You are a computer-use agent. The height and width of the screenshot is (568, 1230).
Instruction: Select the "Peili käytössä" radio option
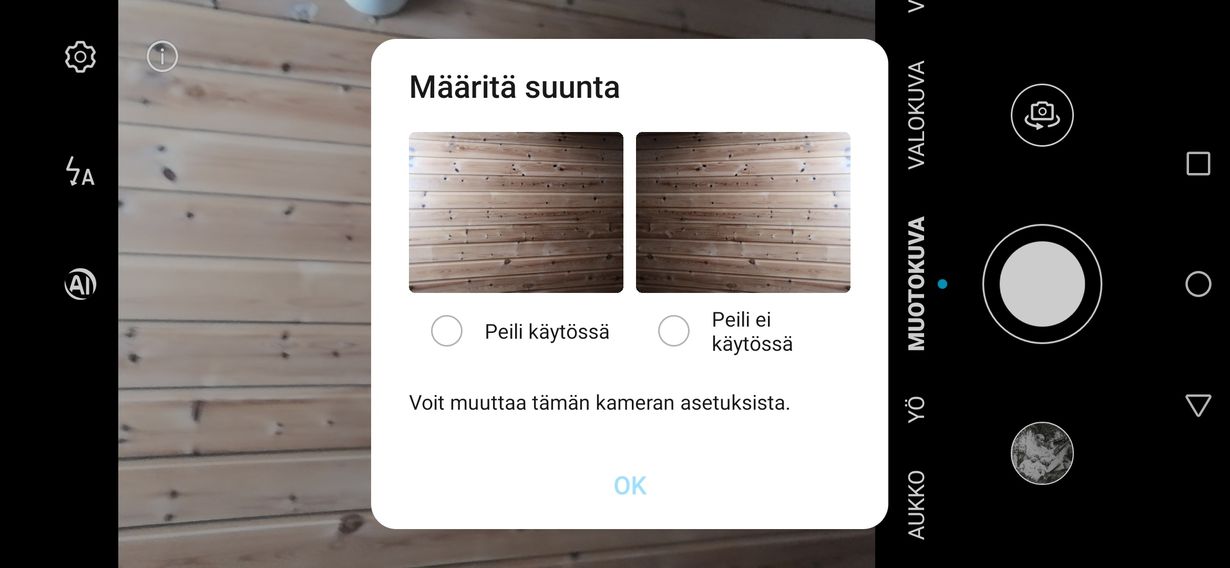pos(447,331)
